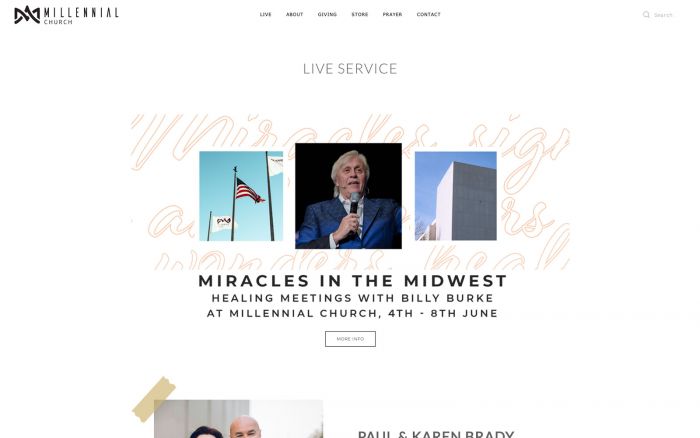Visit the Store section
The image size is (700, 438).
pos(360,15)
